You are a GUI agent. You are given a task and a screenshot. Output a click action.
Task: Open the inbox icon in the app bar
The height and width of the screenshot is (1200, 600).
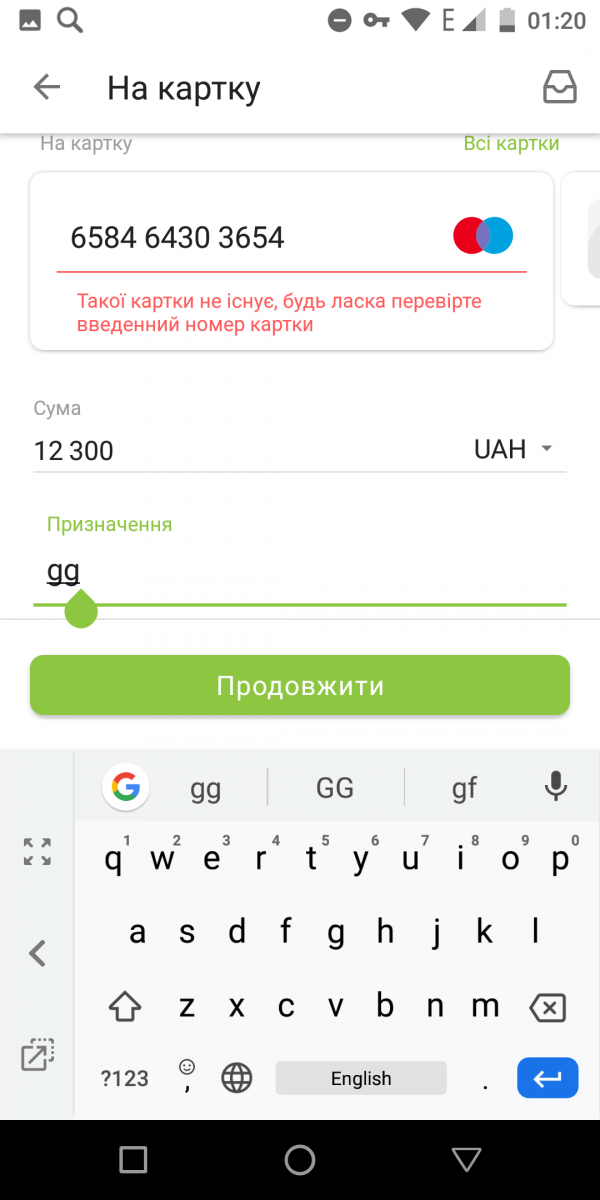(559, 88)
